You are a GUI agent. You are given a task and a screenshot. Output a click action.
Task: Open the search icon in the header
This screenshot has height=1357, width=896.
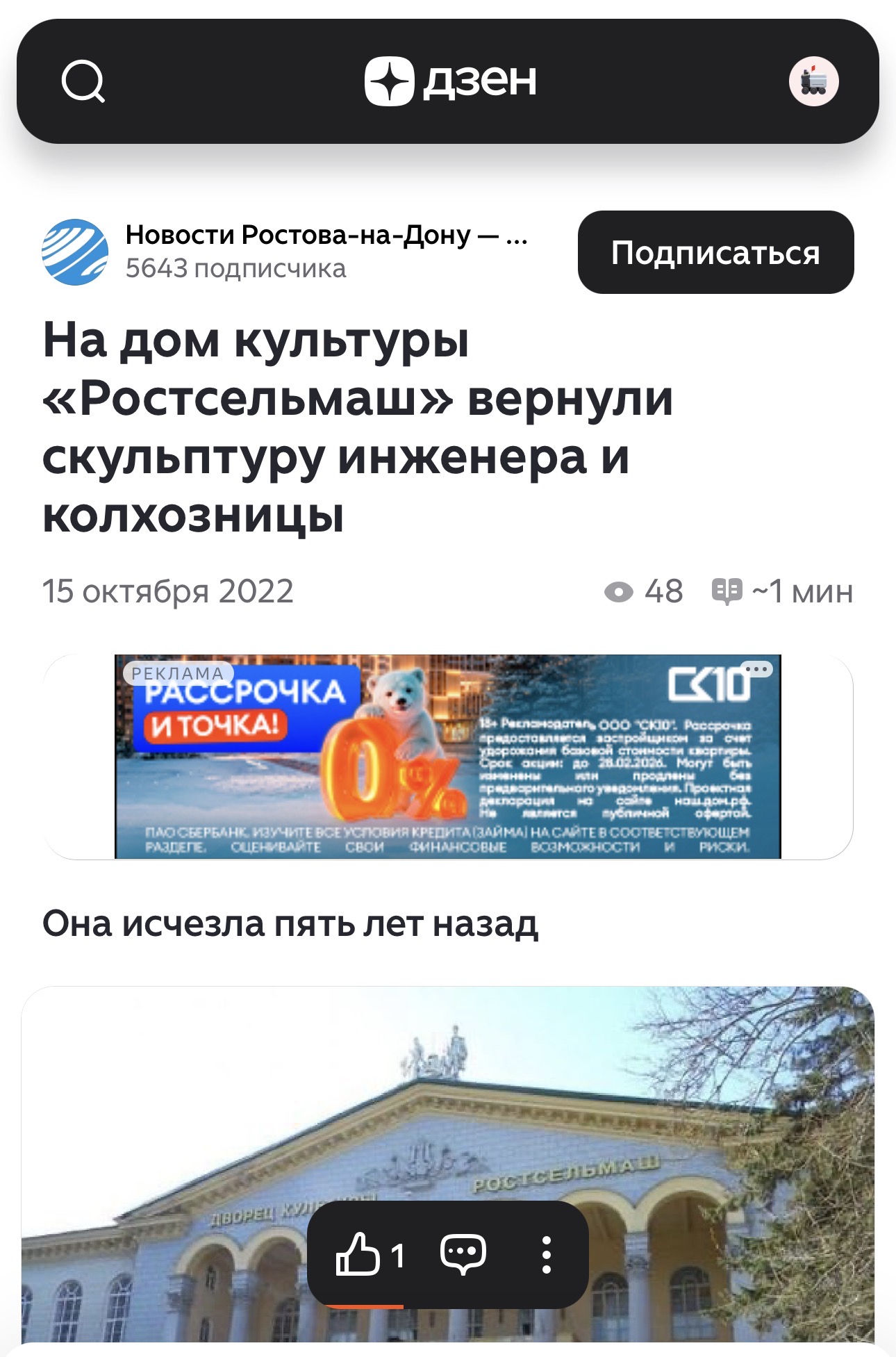click(83, 81)
